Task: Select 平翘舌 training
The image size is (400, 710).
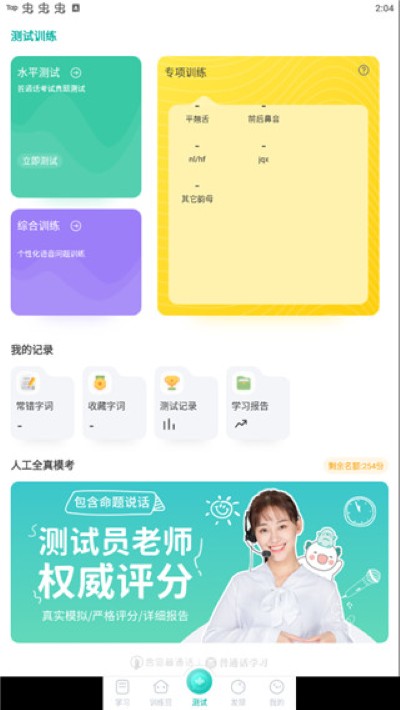Action: 197,114
